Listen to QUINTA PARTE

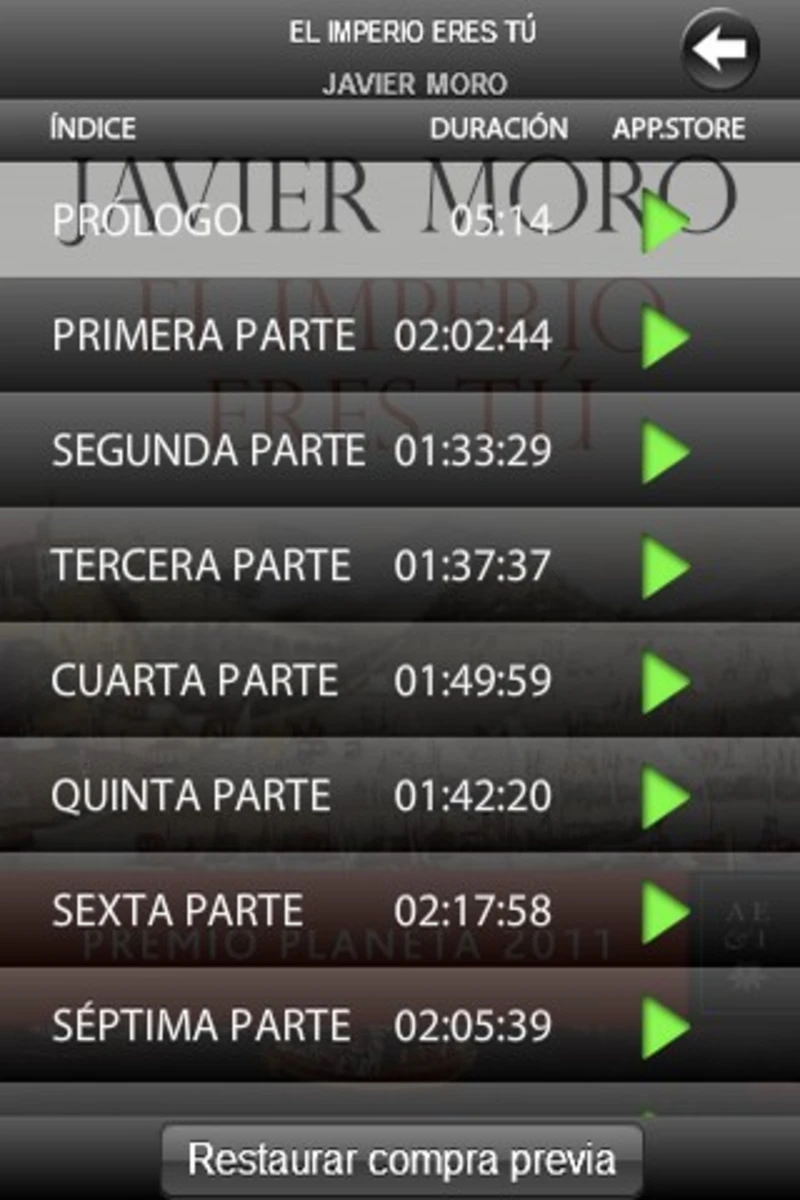(x=664, y=797)
